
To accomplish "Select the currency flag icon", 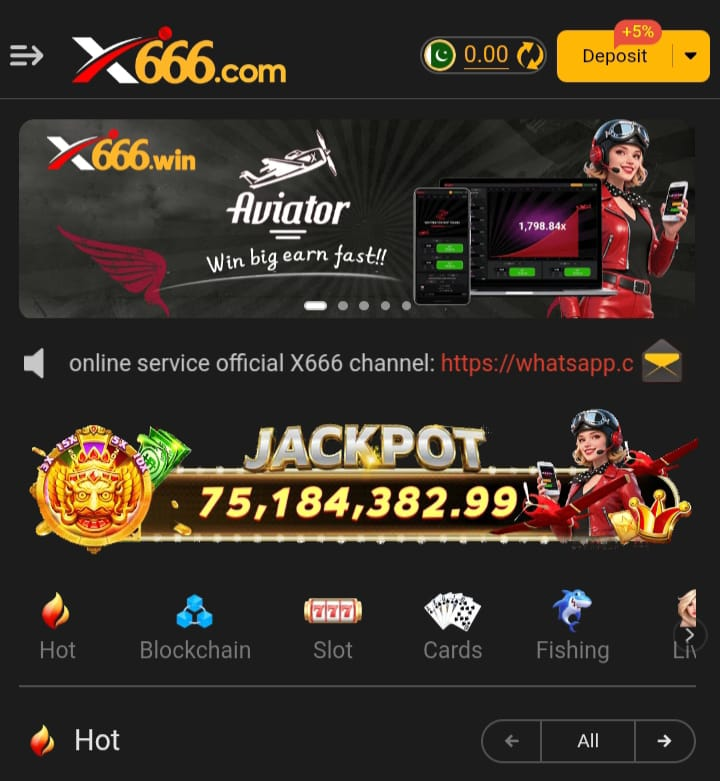I will (439, 56).
